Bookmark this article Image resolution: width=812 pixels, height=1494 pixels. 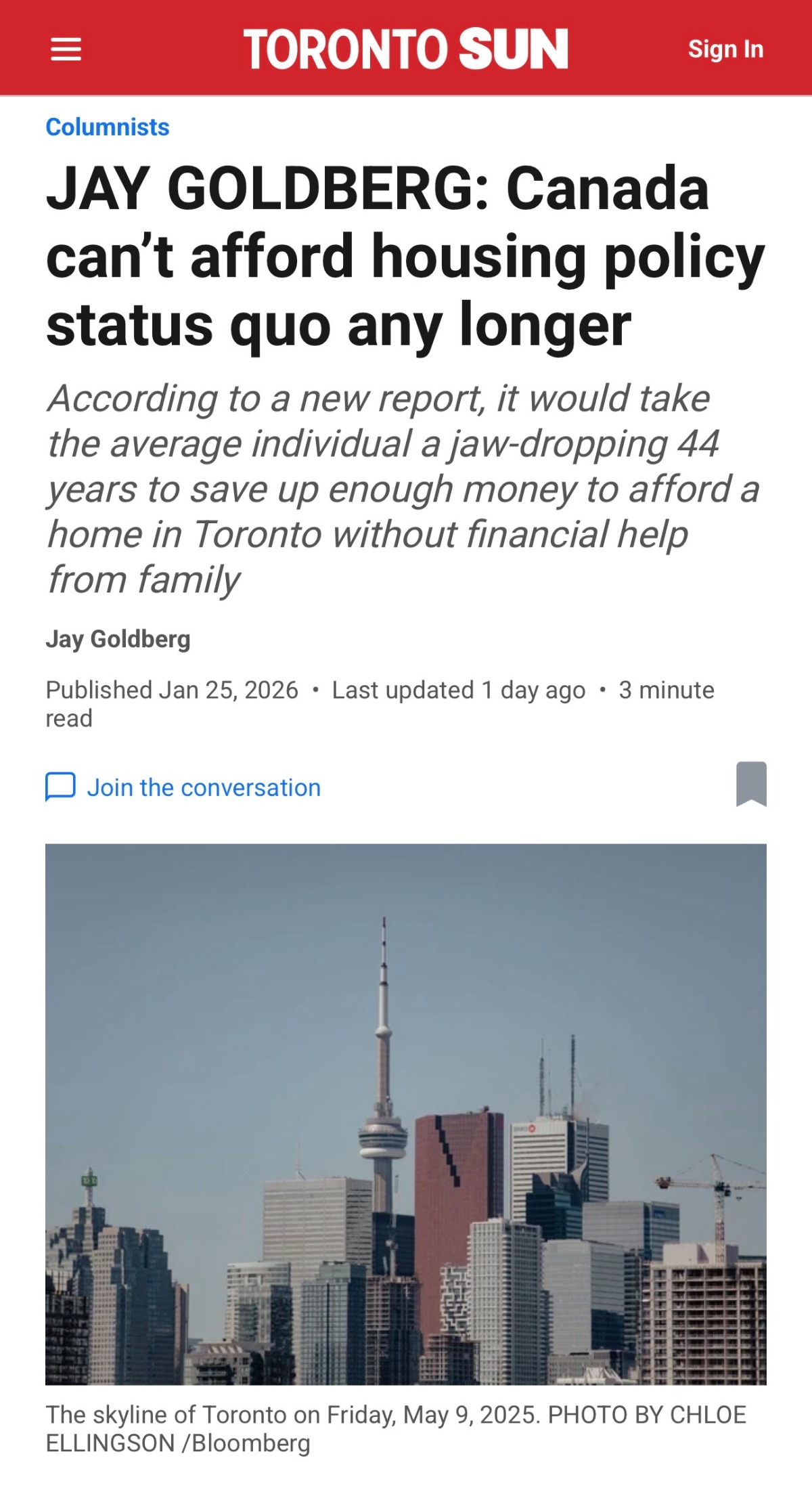[750, 784]
